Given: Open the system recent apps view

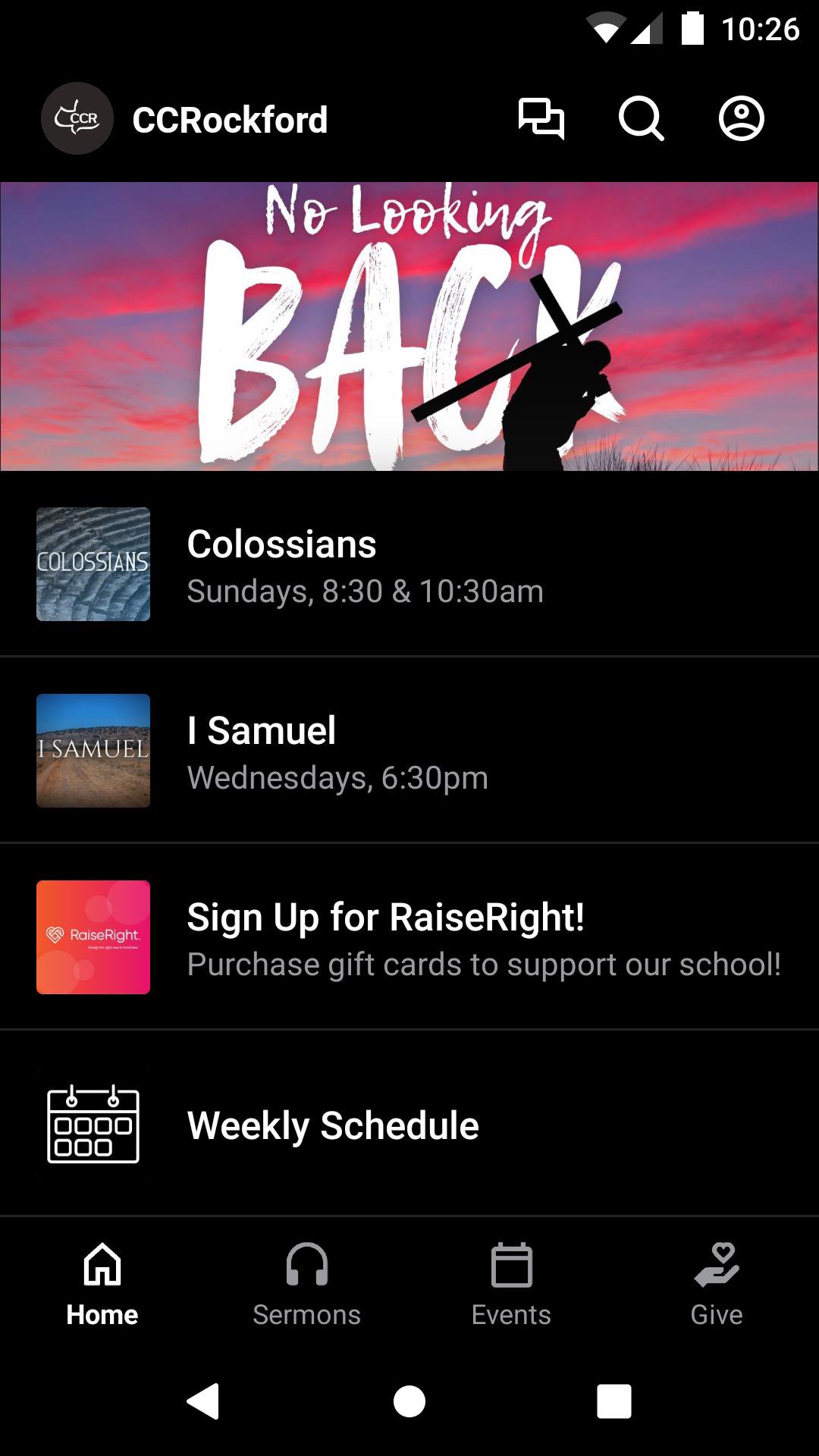Looking at the screenshot, I should tap(614, 1401).
